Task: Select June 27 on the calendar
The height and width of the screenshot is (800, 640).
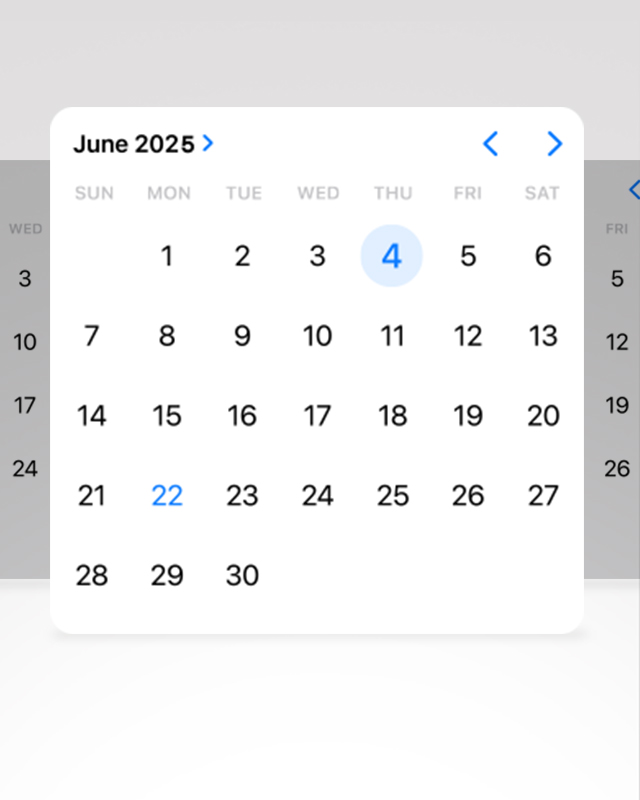Action: (x=543, y=496)
